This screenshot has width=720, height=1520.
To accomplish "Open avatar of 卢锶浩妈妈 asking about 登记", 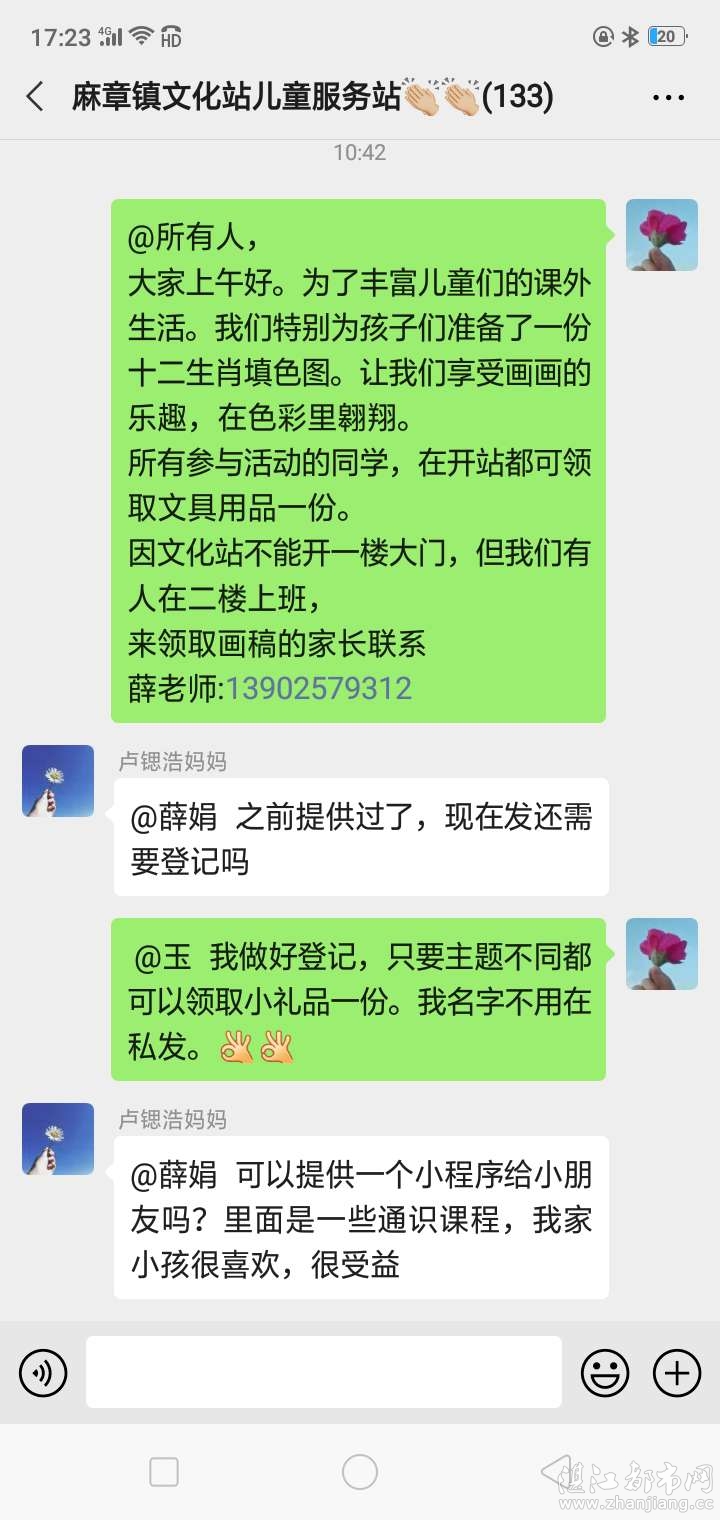I will [58, 781].
